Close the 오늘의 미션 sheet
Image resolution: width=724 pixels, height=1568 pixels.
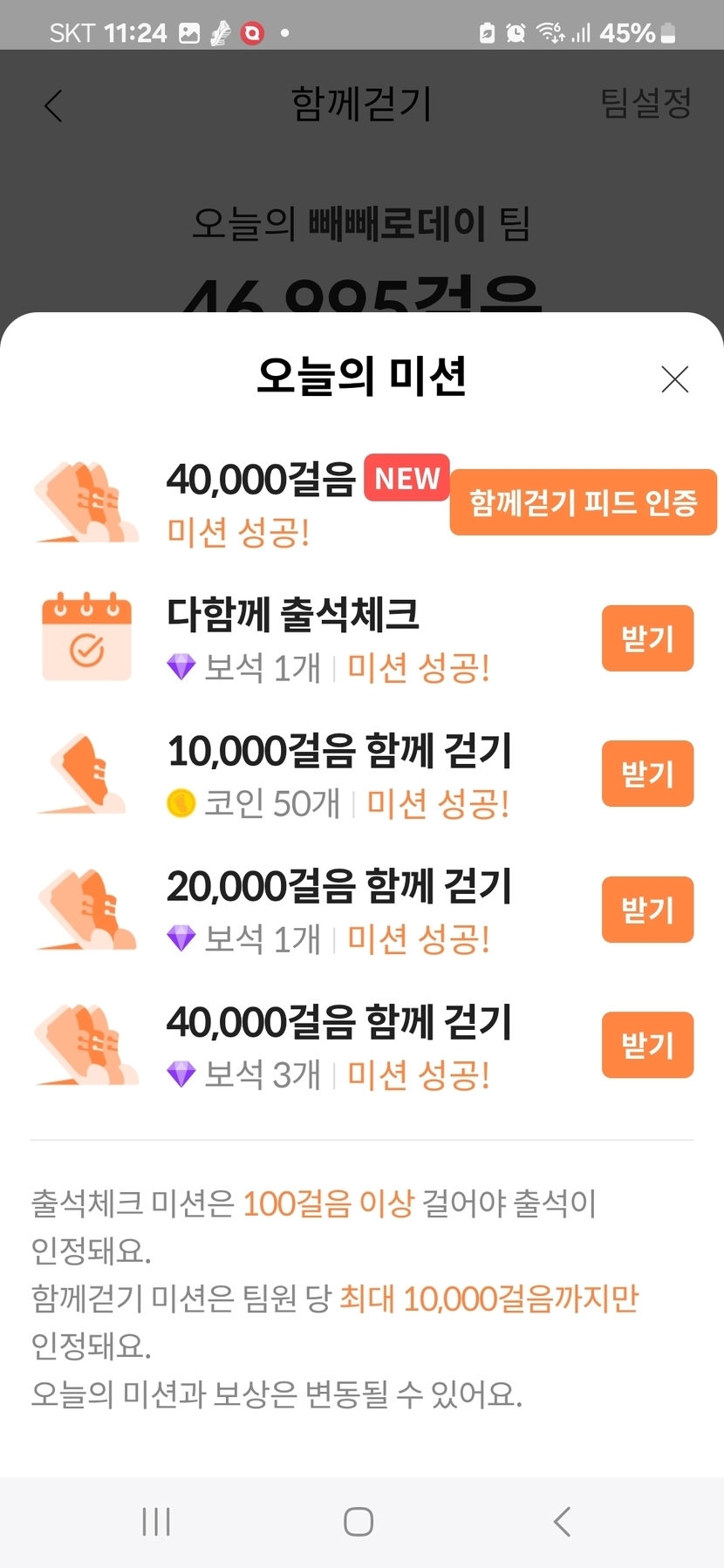pyautogui.click(x=674, y=379)
